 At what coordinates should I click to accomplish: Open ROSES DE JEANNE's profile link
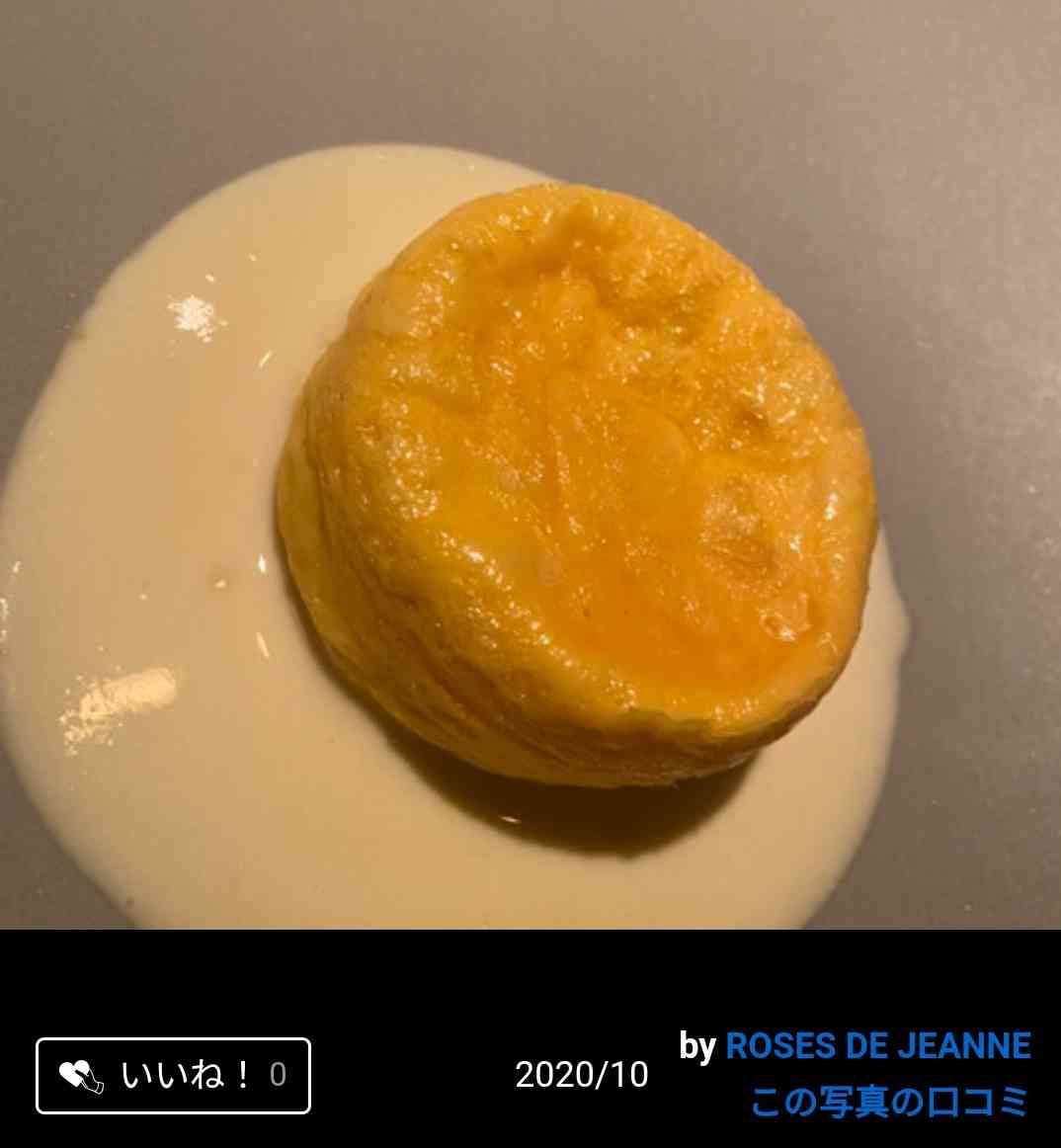[x=878, y=1045]
